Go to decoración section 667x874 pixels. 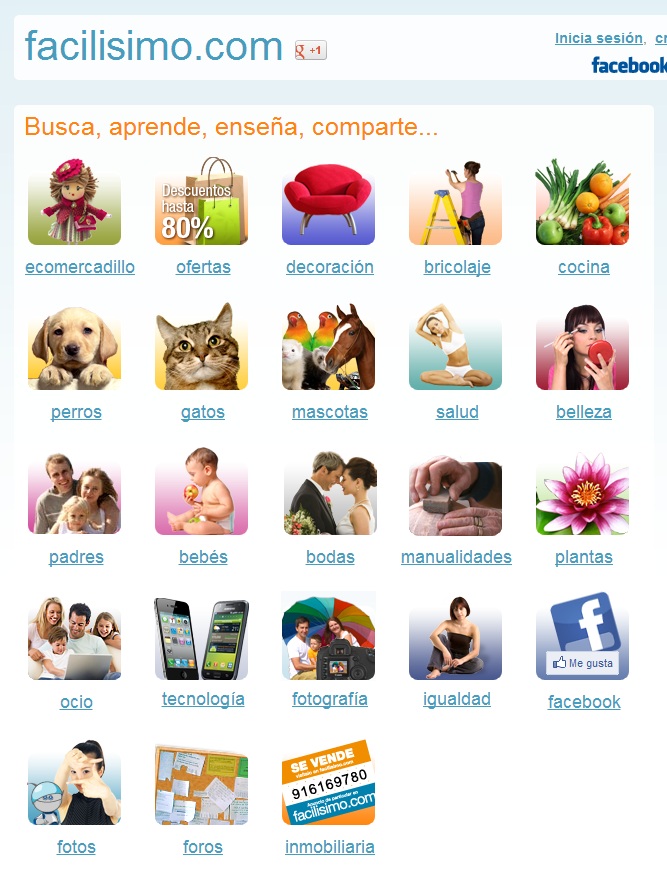[x=329, y=267]
